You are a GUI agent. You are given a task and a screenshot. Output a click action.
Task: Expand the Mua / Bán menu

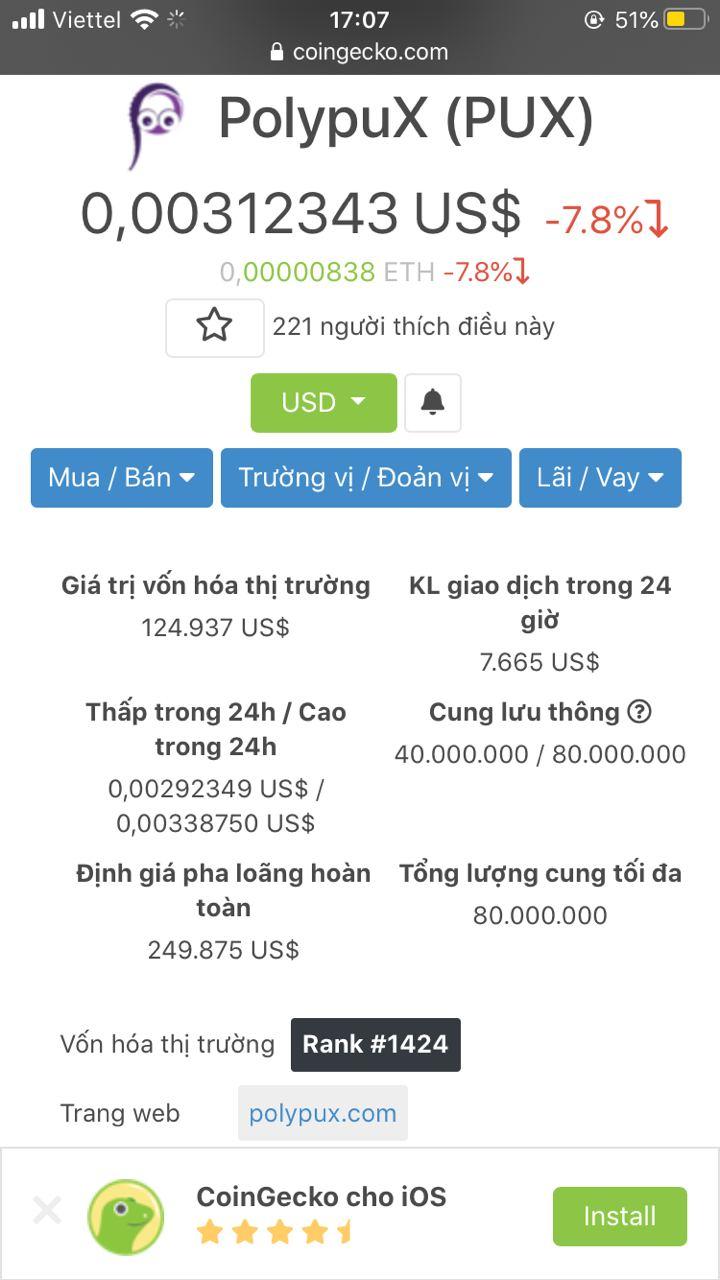click(122, 478)
